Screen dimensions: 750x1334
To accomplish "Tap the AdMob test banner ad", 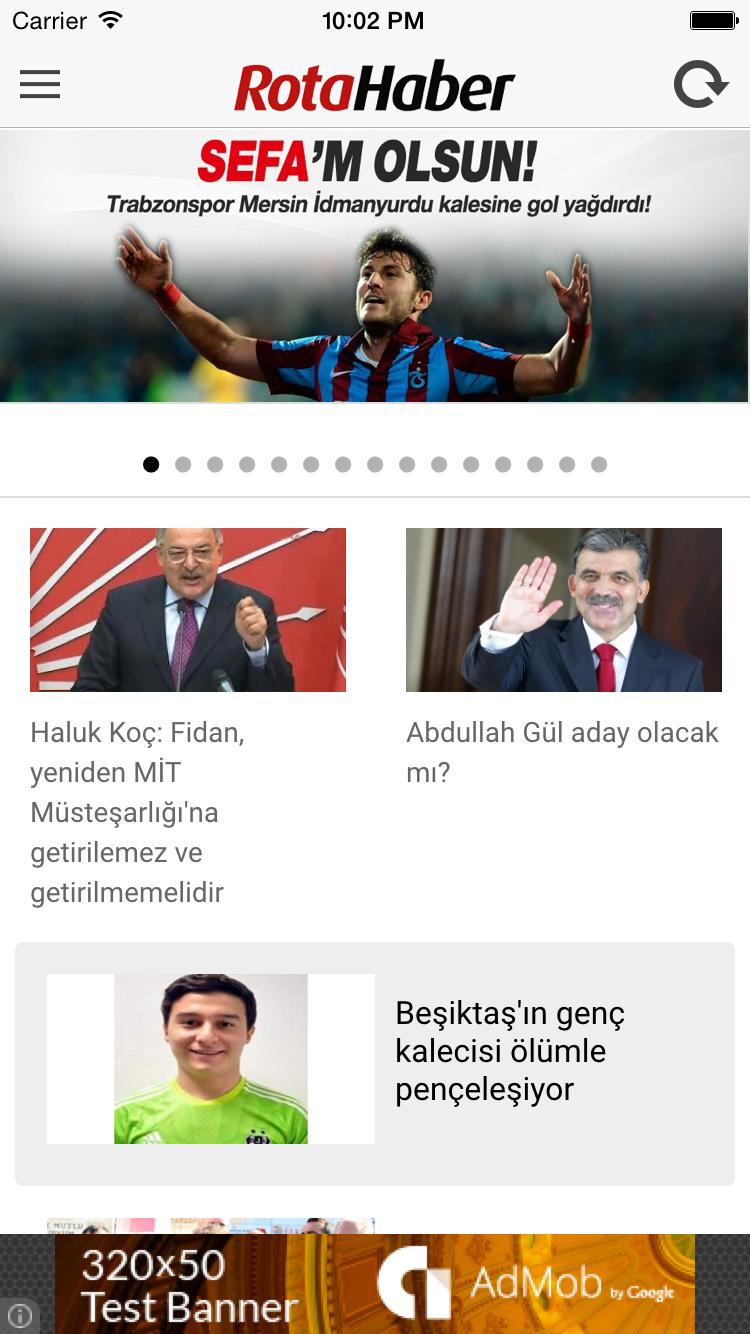I will 375,1284.
